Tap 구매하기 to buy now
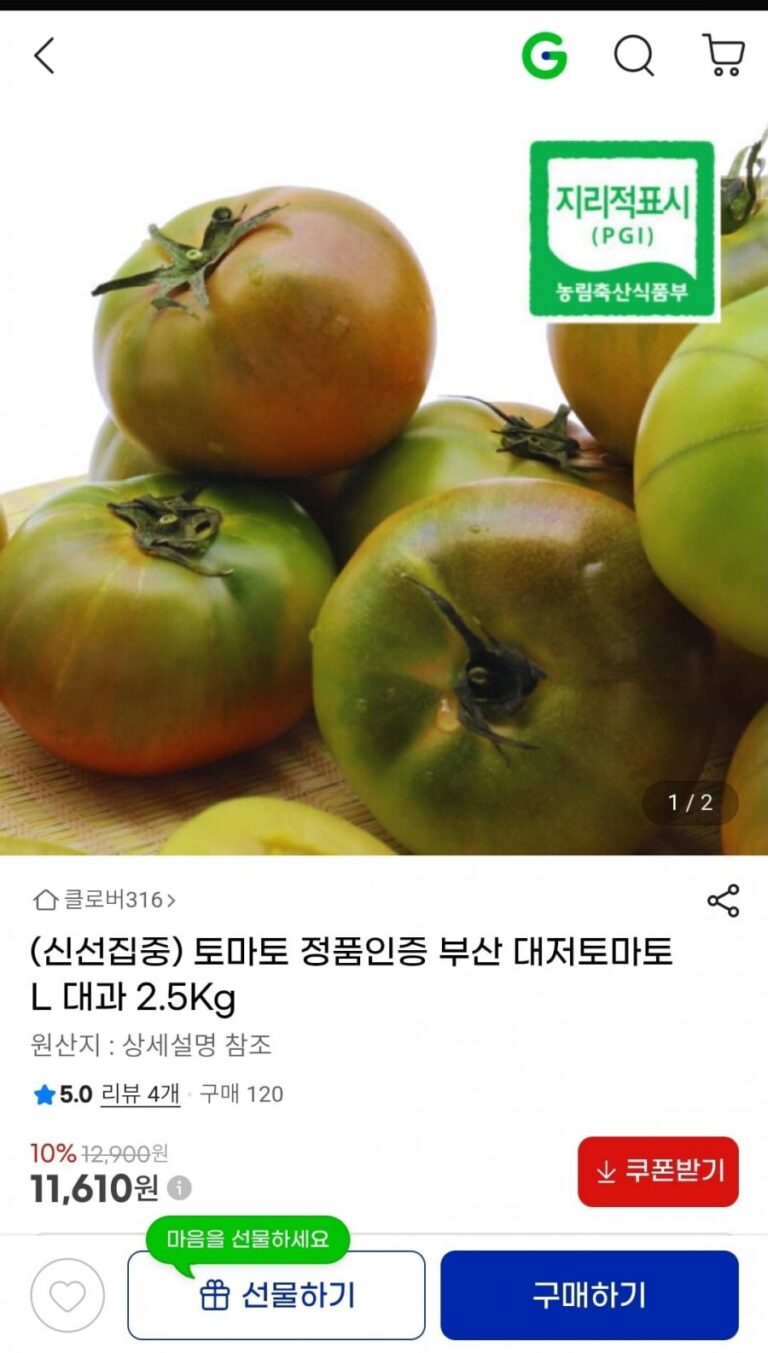Screen dimensions: 768x1353 pyautogui.click(x=589, y=1295)
